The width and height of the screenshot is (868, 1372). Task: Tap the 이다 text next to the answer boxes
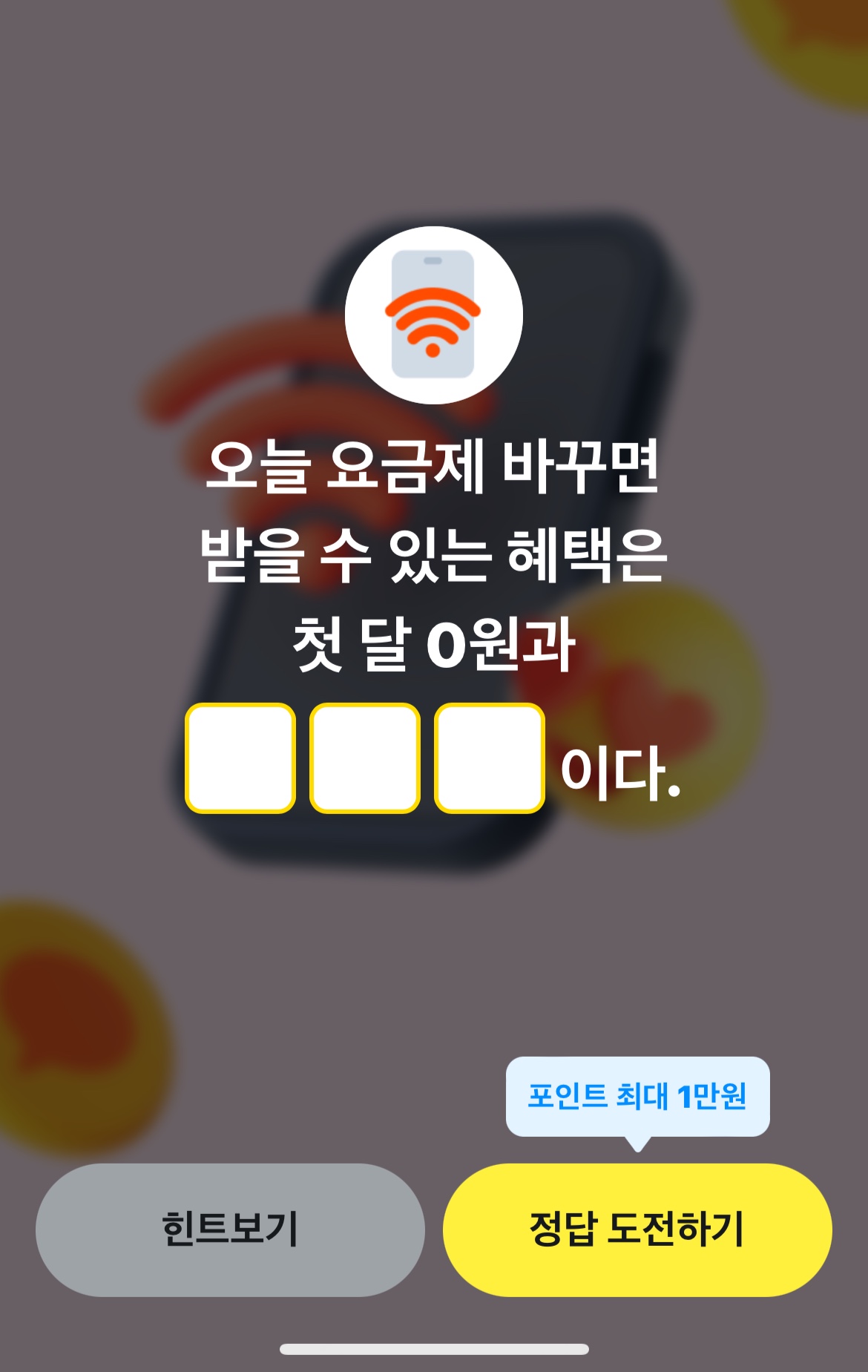(x=616, y=772)
